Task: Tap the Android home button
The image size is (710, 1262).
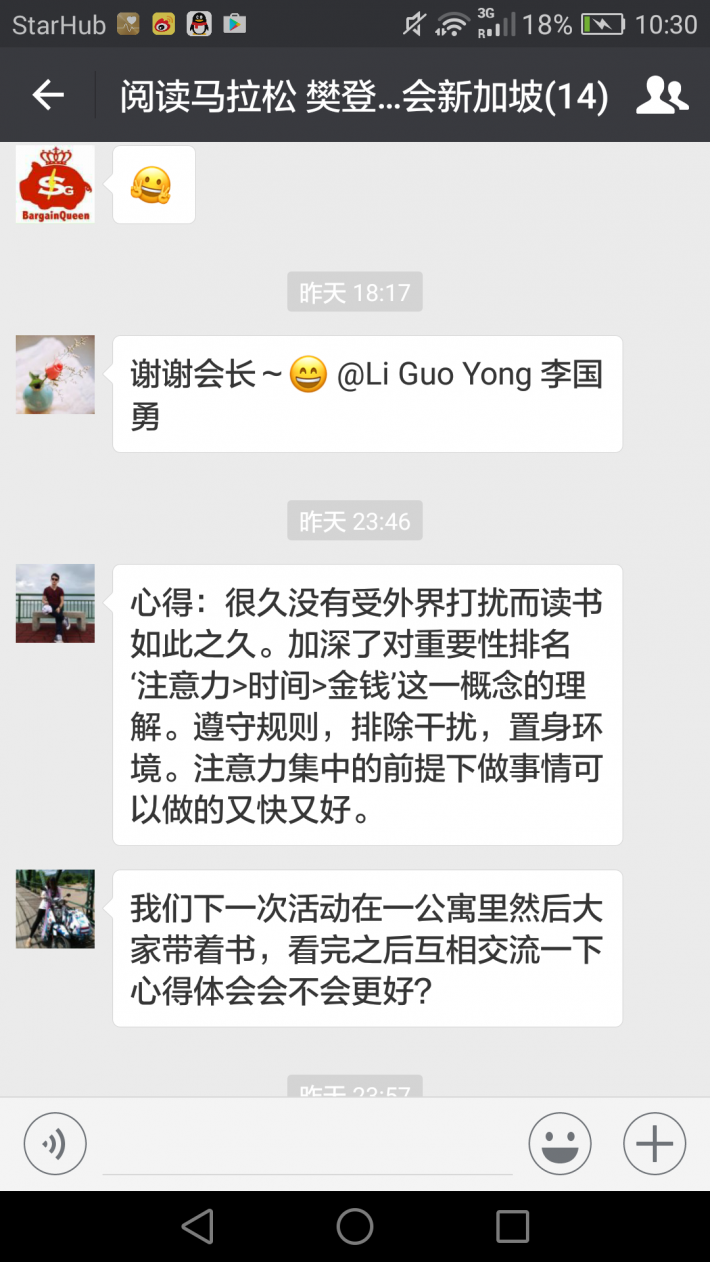Action: (355, 1226)
